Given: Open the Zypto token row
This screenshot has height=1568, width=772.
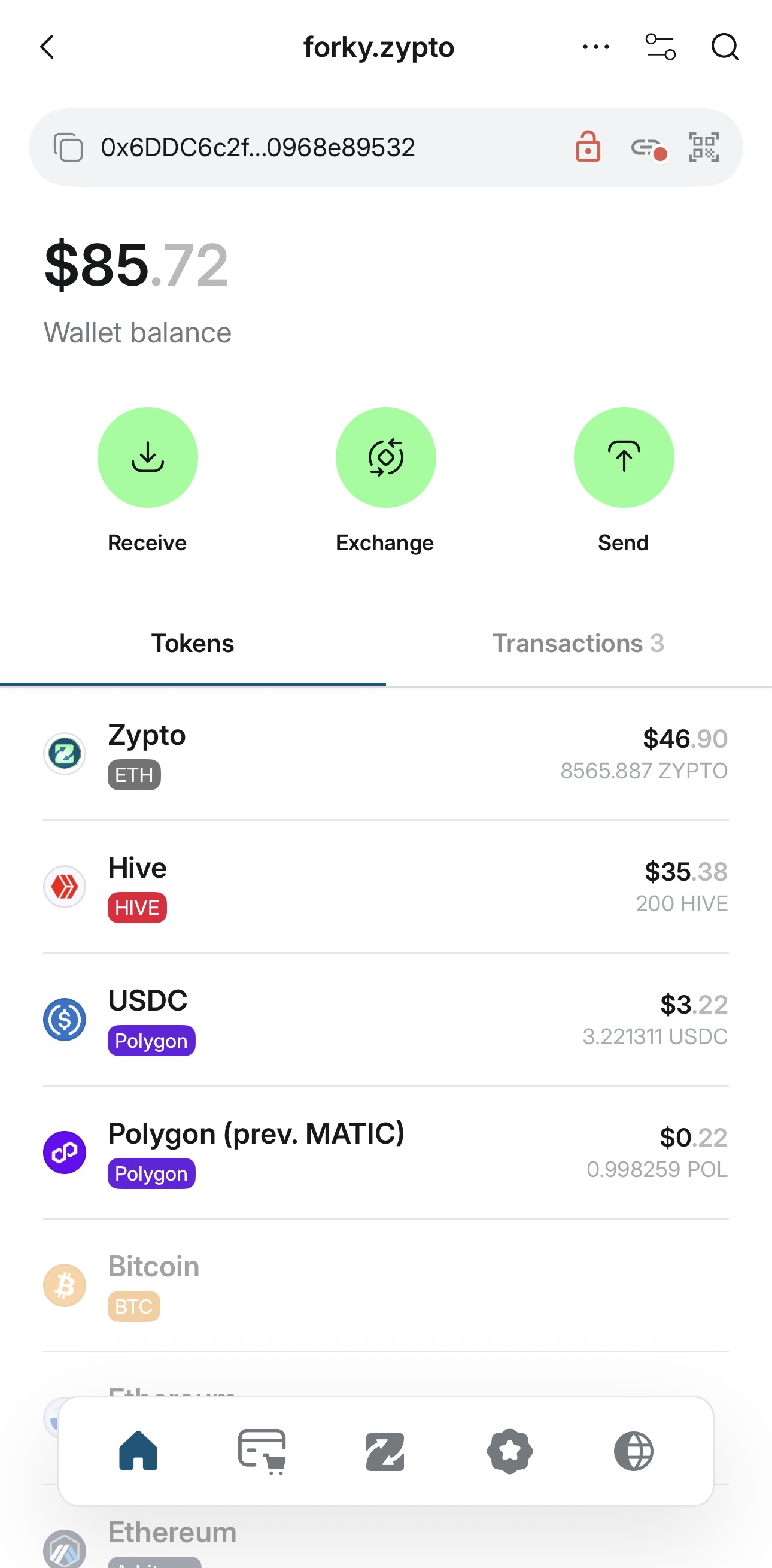Looking at the screenshot, I should (385, 754).
